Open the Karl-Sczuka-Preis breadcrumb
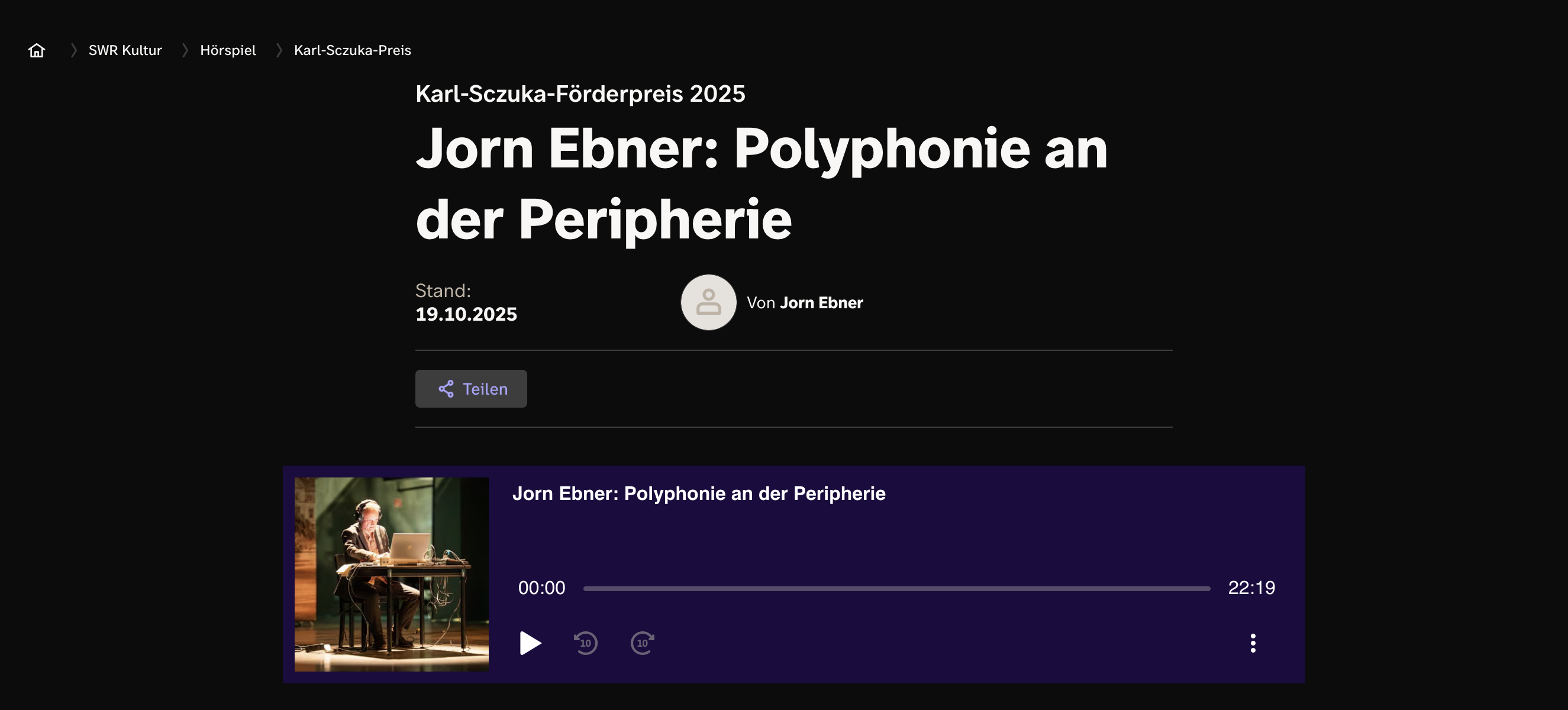The height and width of the screenshot is (710, 1568). [x=352, y=50]
